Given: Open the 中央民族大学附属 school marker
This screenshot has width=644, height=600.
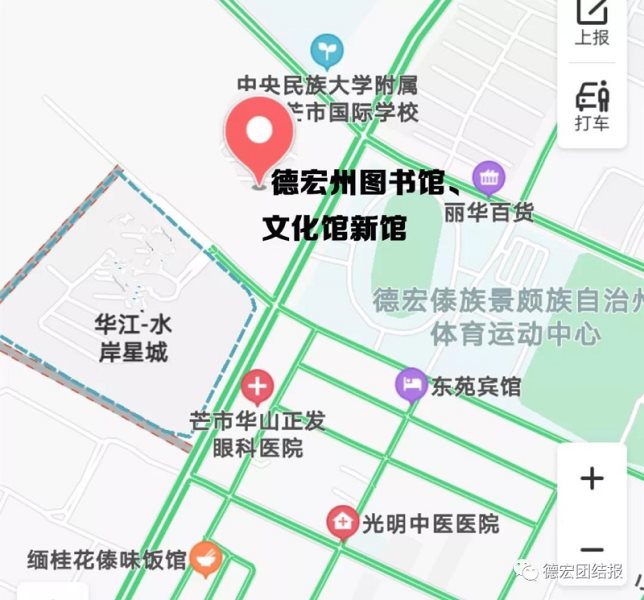Looking at the screenshot, I should click(326, 48).
